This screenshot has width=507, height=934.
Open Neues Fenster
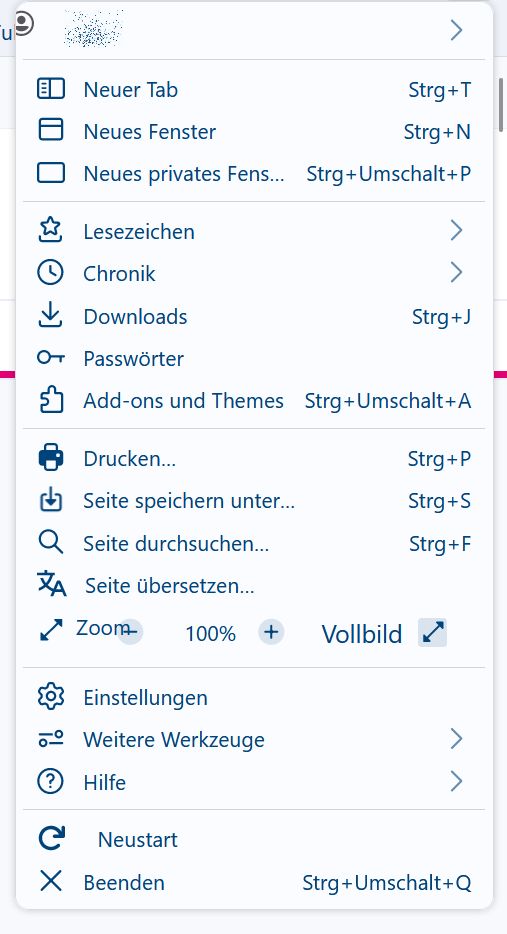[254, 131]
